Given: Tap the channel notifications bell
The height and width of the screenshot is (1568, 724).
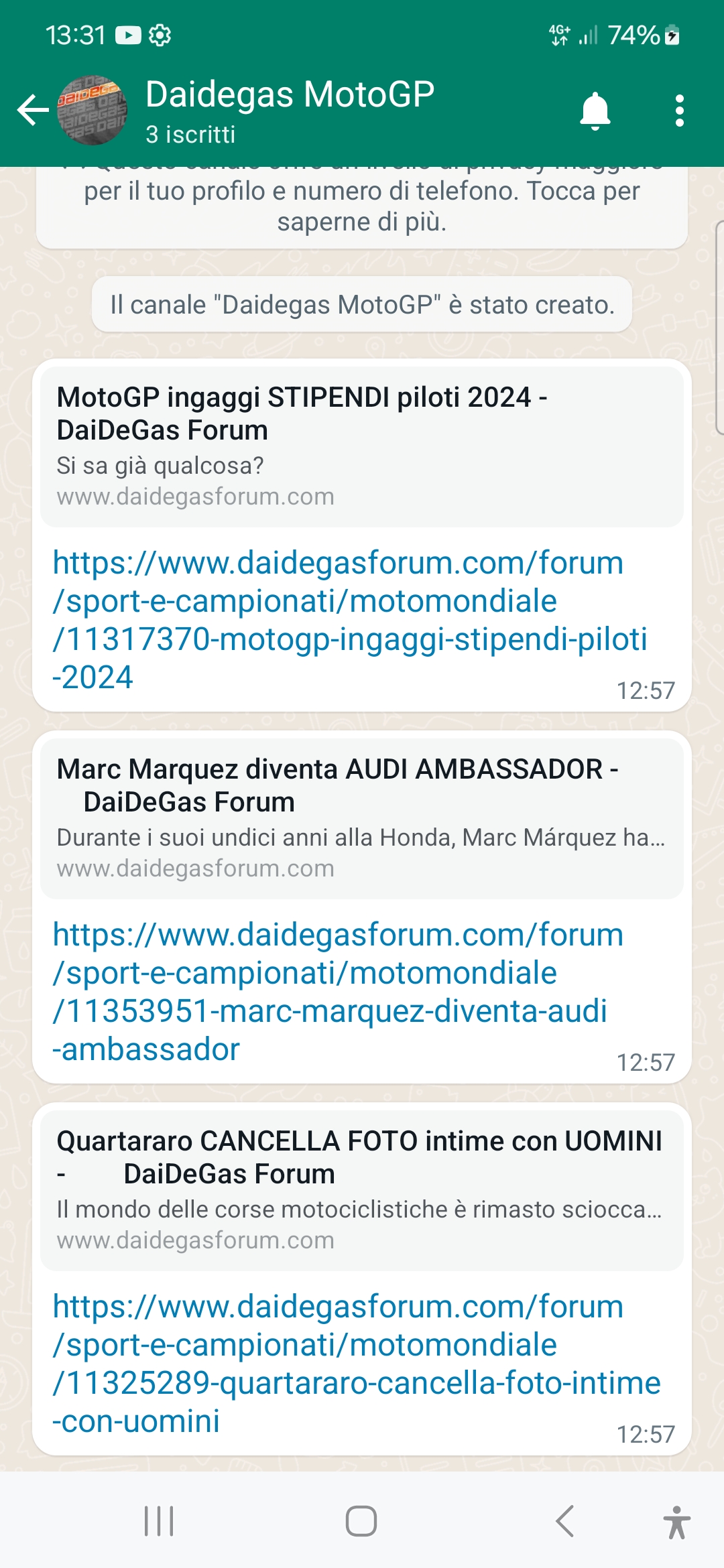Looking at the screenshot, I should click(595, 111).
